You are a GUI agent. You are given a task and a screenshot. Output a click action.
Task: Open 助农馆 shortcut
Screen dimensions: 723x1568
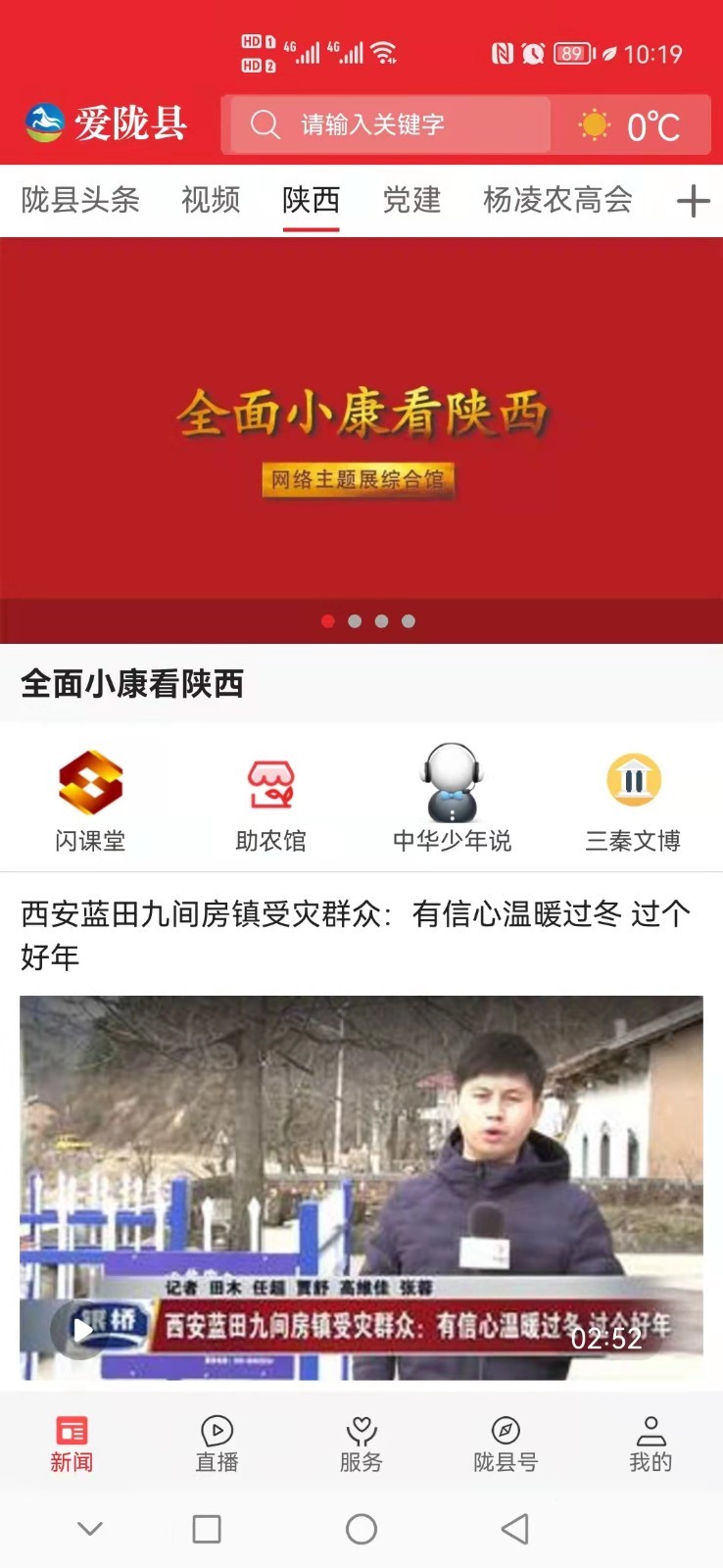pyautogui.click(x=270, y=801)
